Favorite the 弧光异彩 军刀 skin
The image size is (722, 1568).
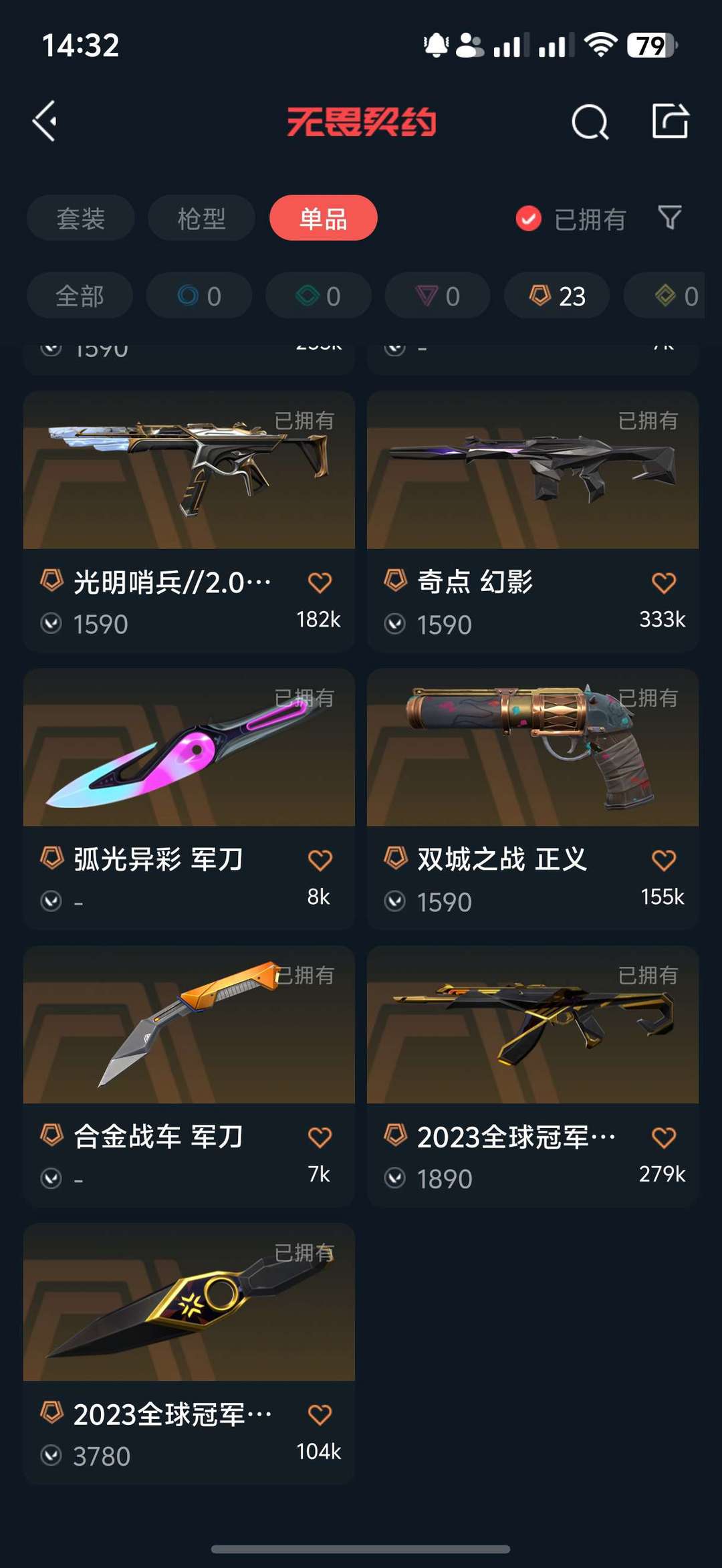[320, 860]
